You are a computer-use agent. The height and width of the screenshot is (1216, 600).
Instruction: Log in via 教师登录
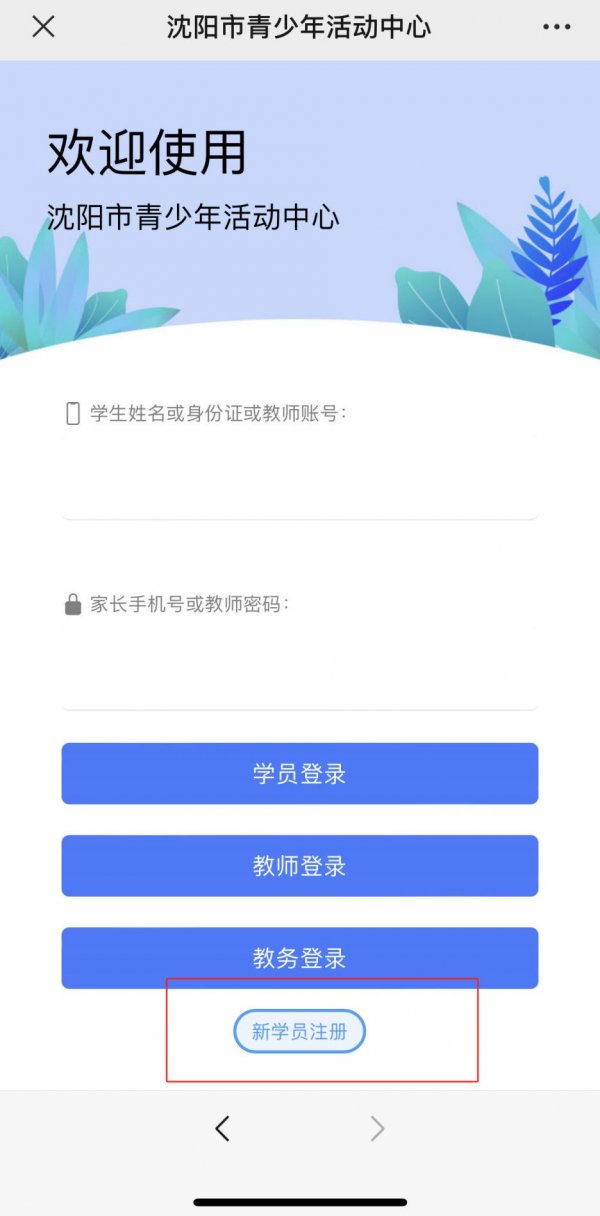300,866
